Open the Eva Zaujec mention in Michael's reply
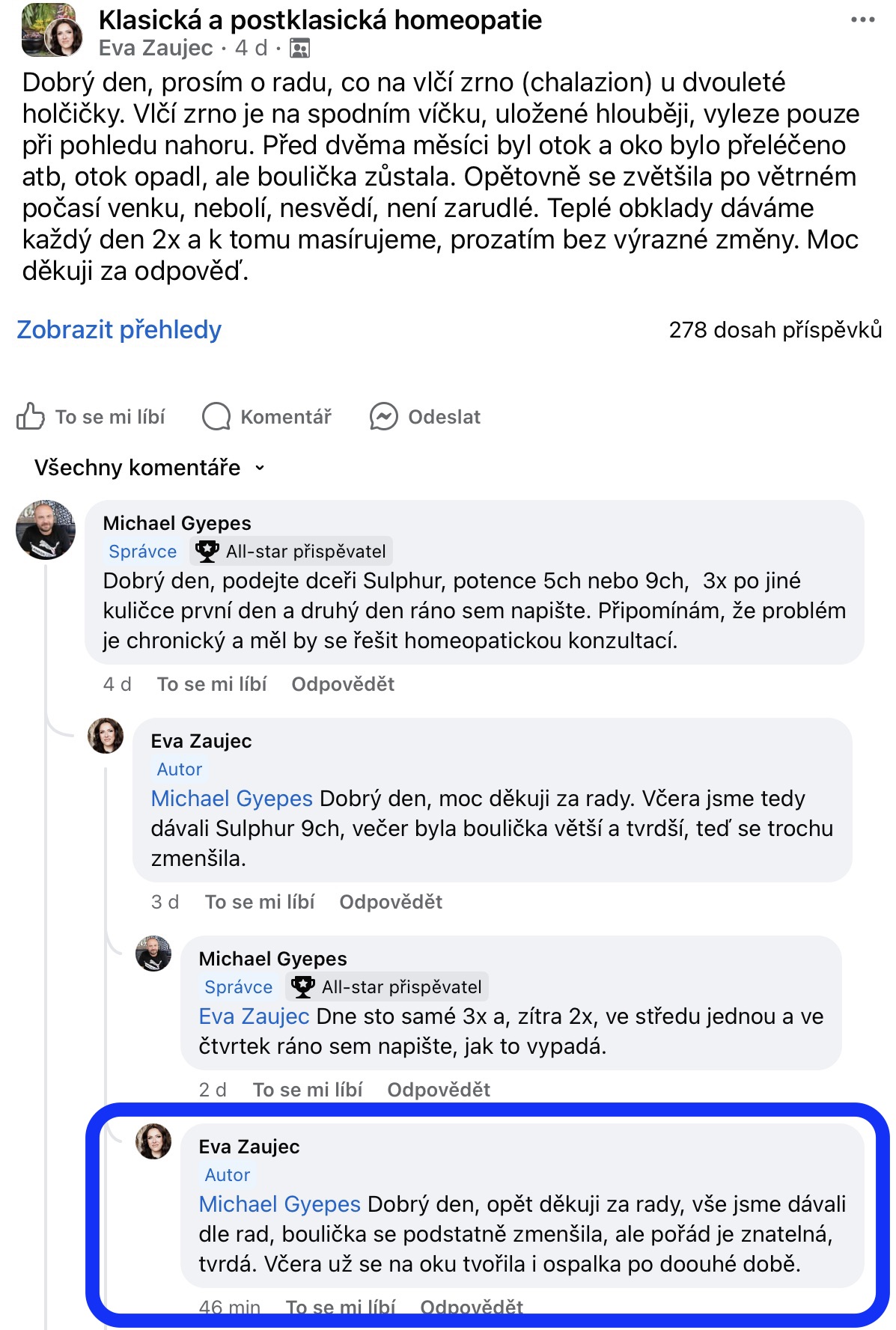 pos(254,1016)
